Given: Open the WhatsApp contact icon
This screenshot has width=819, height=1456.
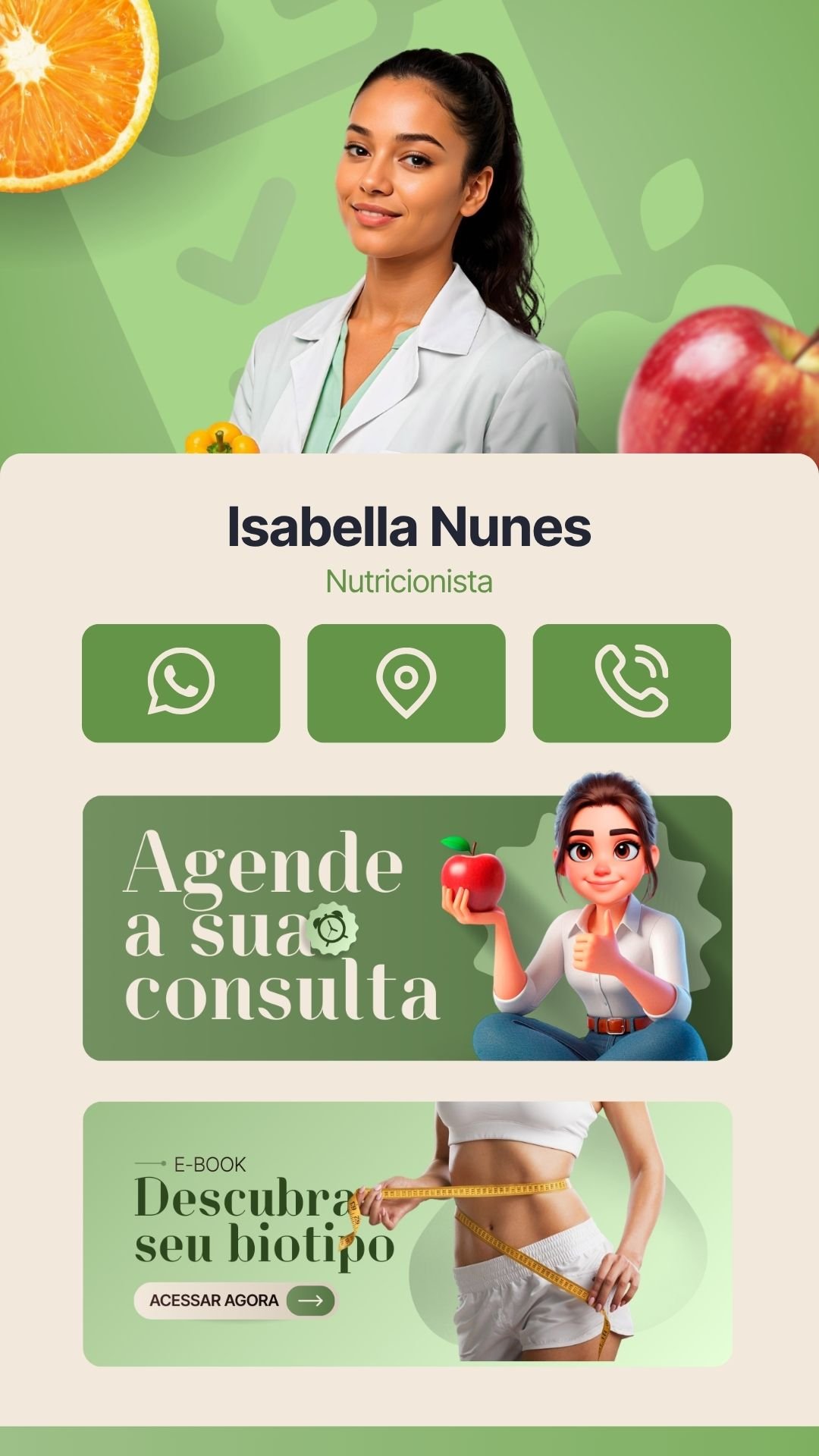Looking at the screenshot, I should click(182, 679).
